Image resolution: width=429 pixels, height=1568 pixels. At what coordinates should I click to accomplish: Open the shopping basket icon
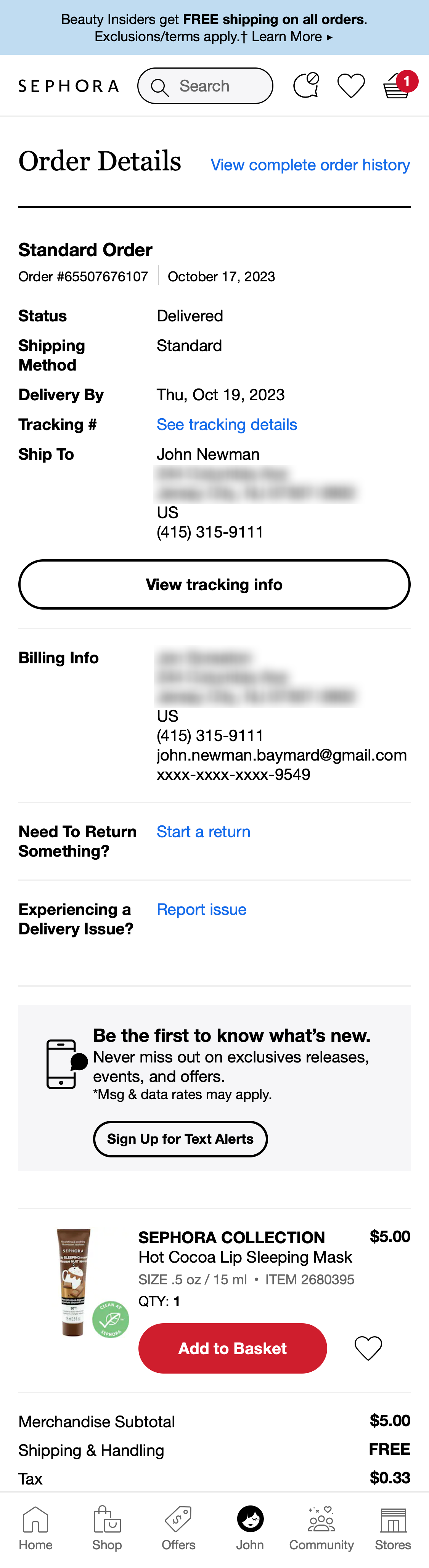[397, 85]
